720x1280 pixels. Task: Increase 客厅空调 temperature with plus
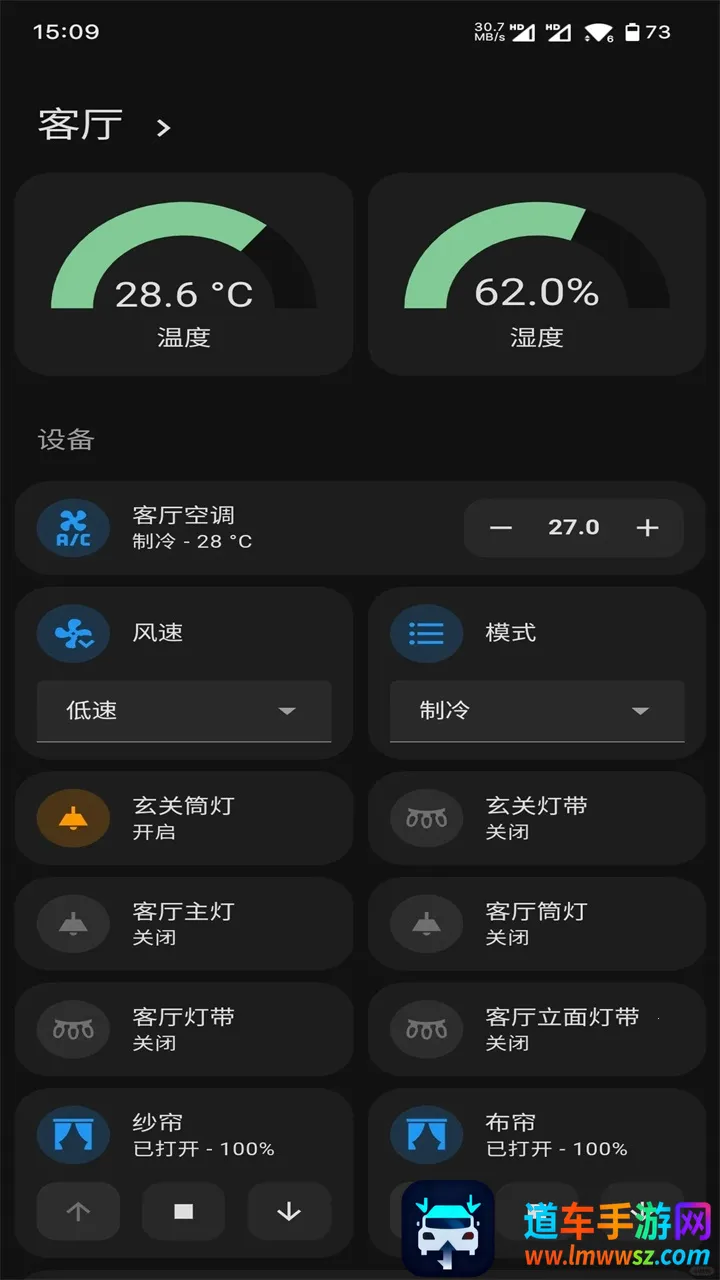tap(647, 528)
